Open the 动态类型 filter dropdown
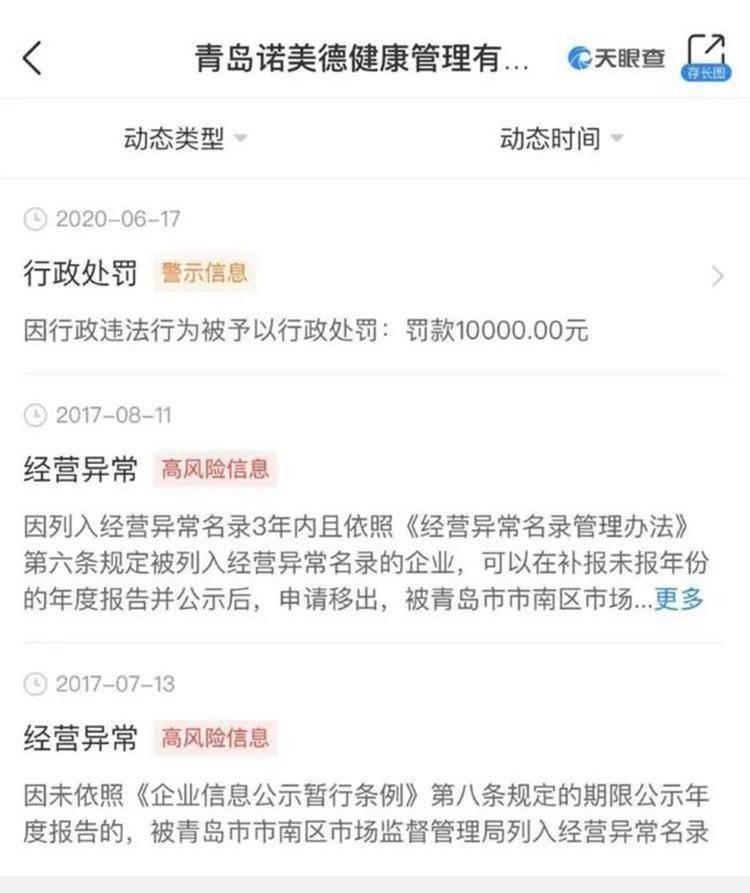This screenshot has height=893, width=750. point(185,139)
